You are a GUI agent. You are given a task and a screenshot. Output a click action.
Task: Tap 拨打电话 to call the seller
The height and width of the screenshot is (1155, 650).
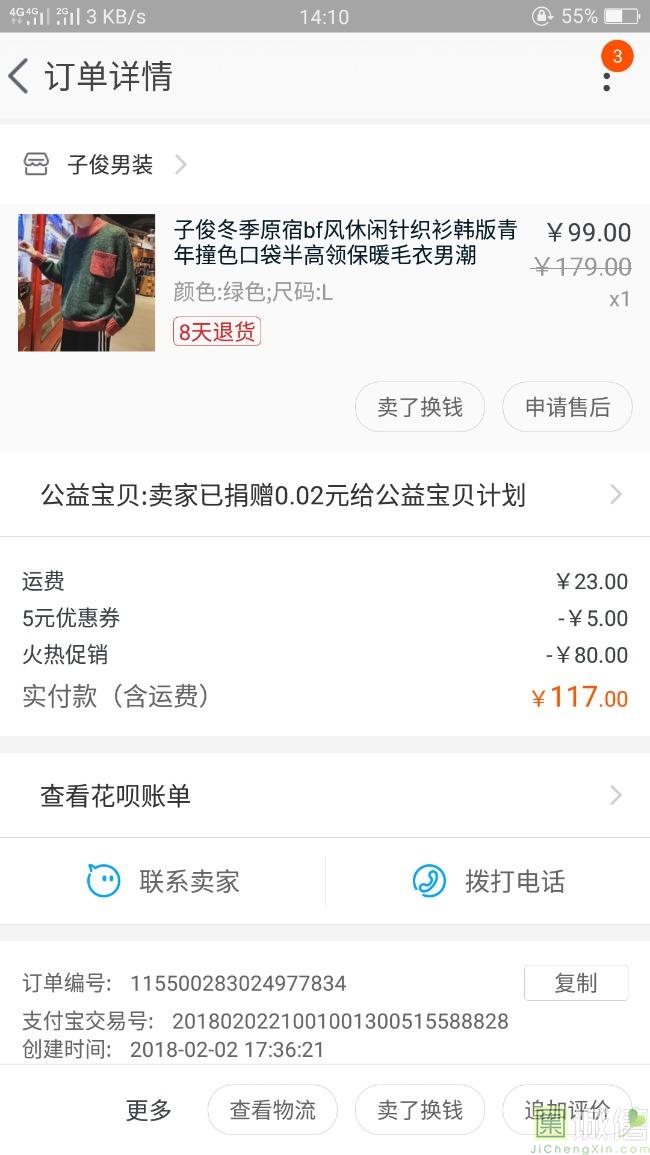(488, 881)
